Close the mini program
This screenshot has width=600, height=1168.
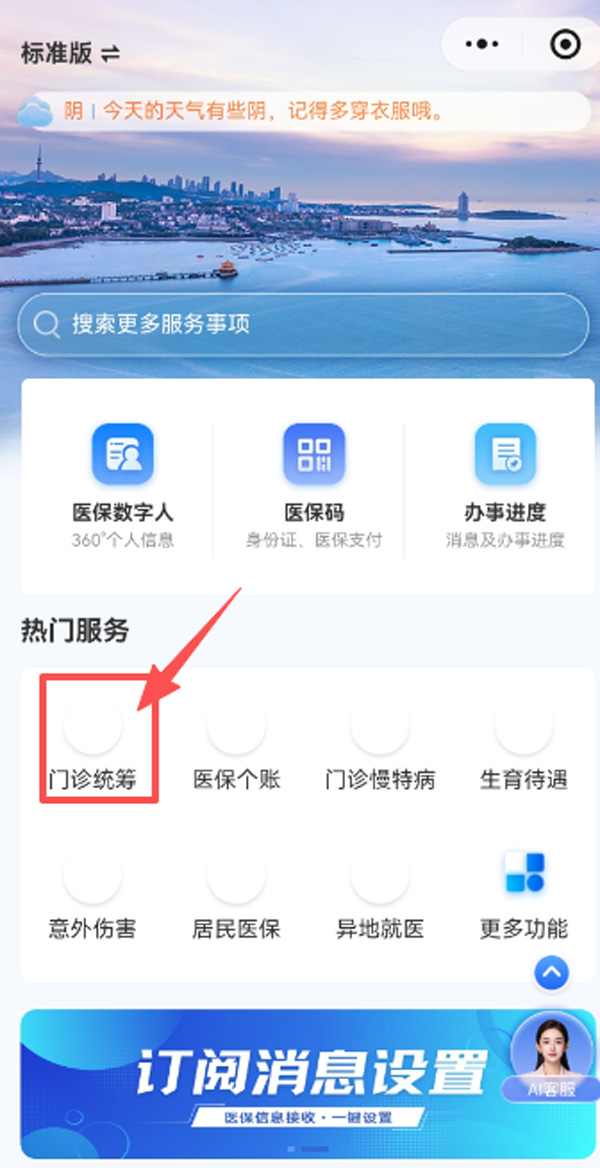pyautogui.click(x=564, y=45)
